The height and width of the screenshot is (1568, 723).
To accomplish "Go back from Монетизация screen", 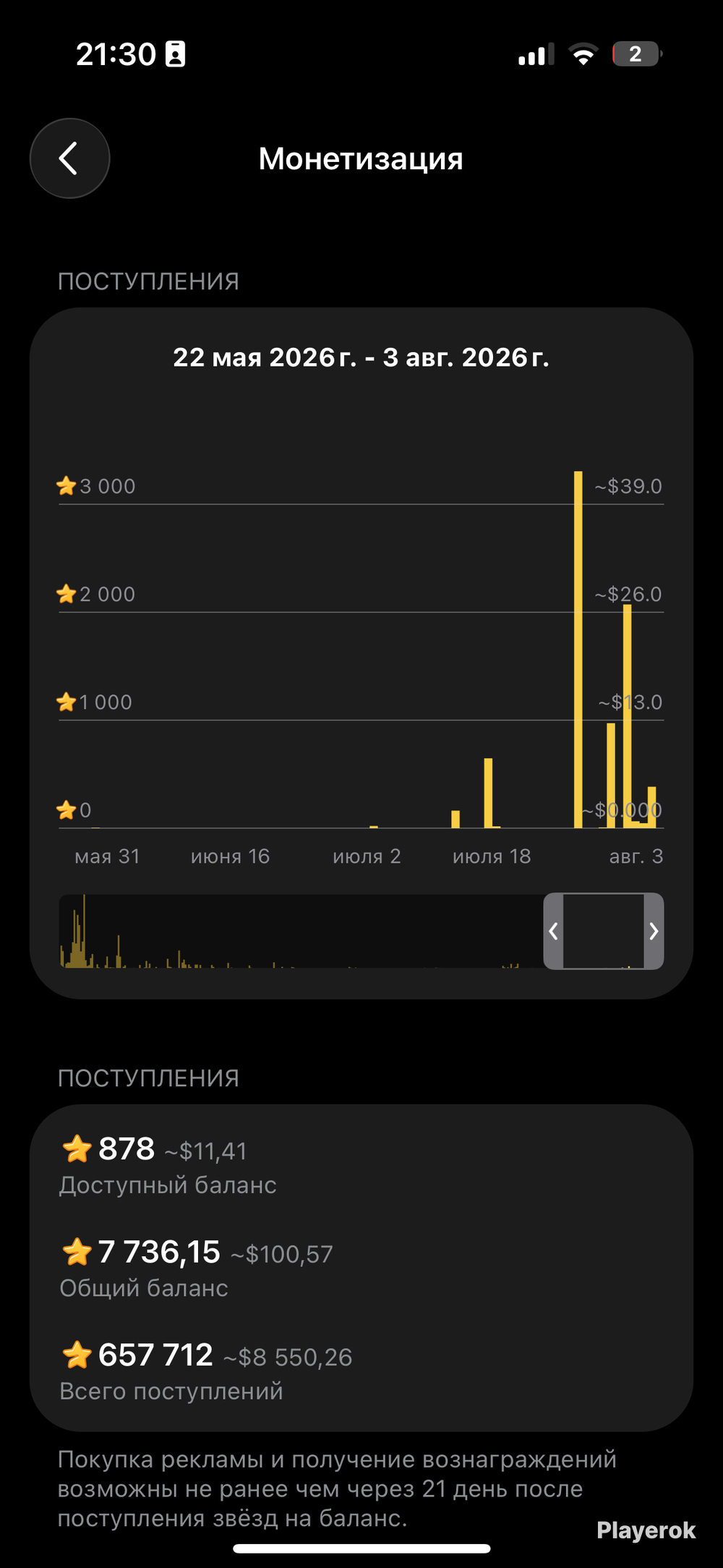I will tap(69, 158).
